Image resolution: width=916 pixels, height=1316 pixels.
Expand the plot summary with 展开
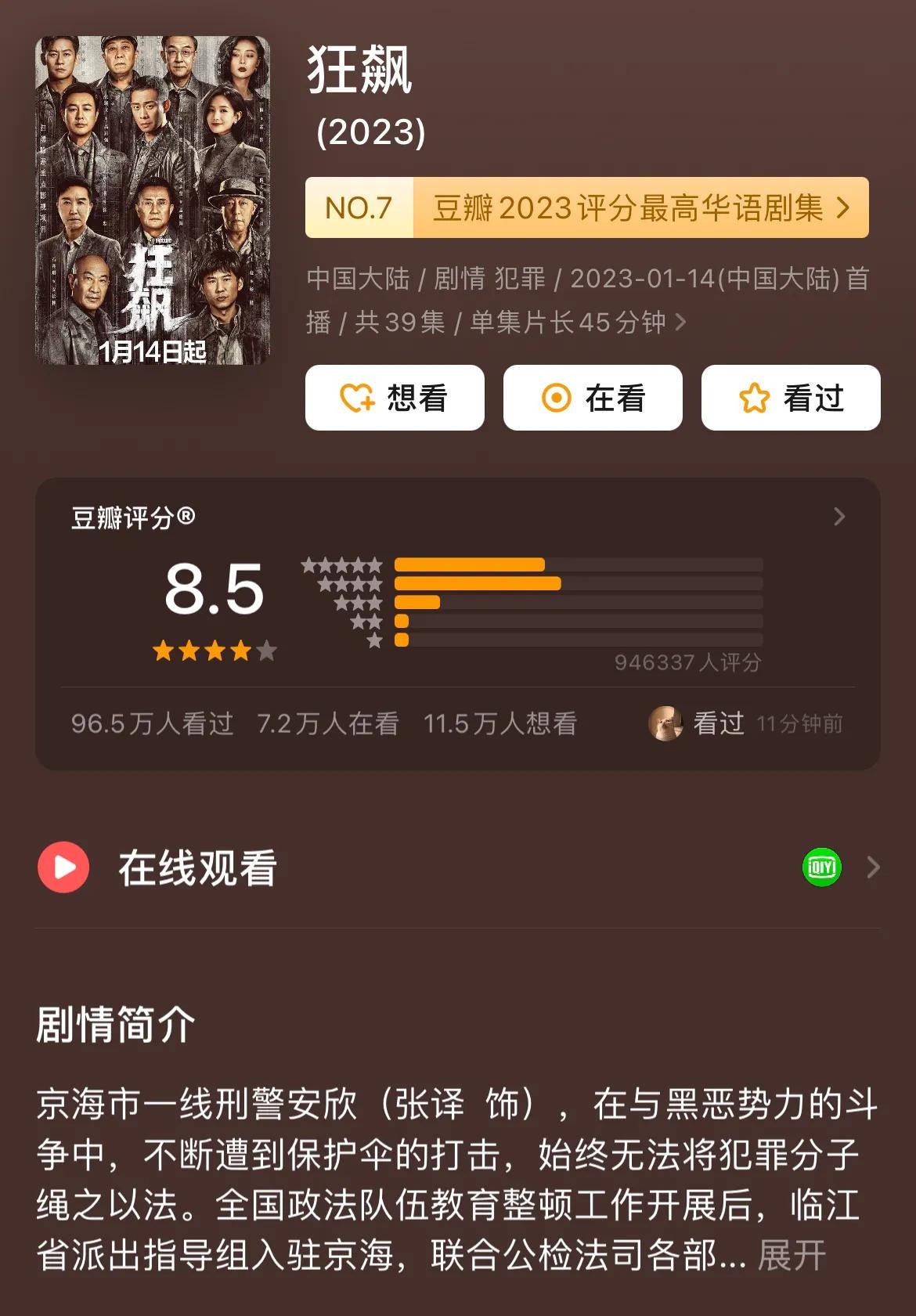pos(792,1255)
